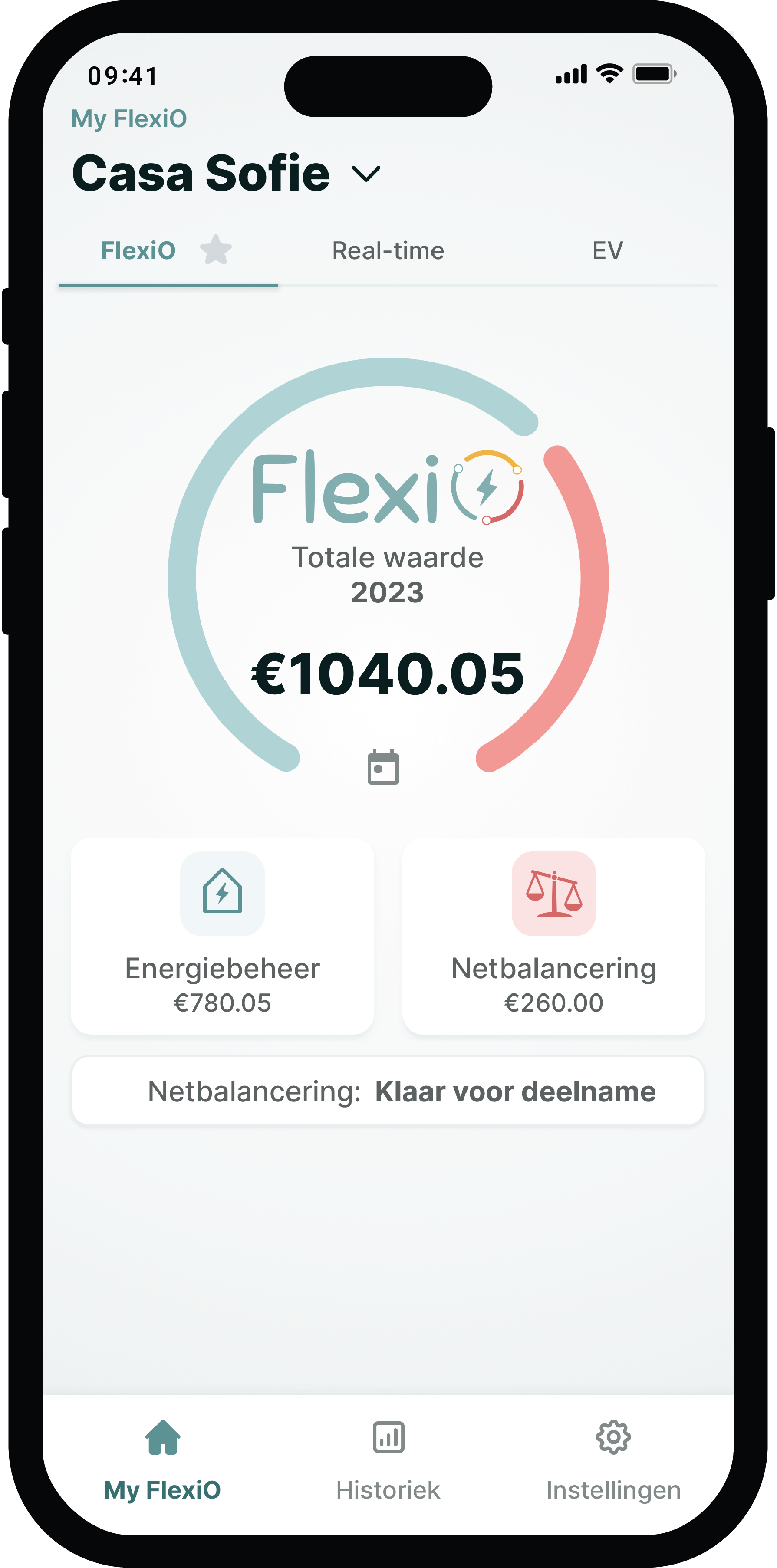Tap the star icon next to FlexiO

pos(216,250)
